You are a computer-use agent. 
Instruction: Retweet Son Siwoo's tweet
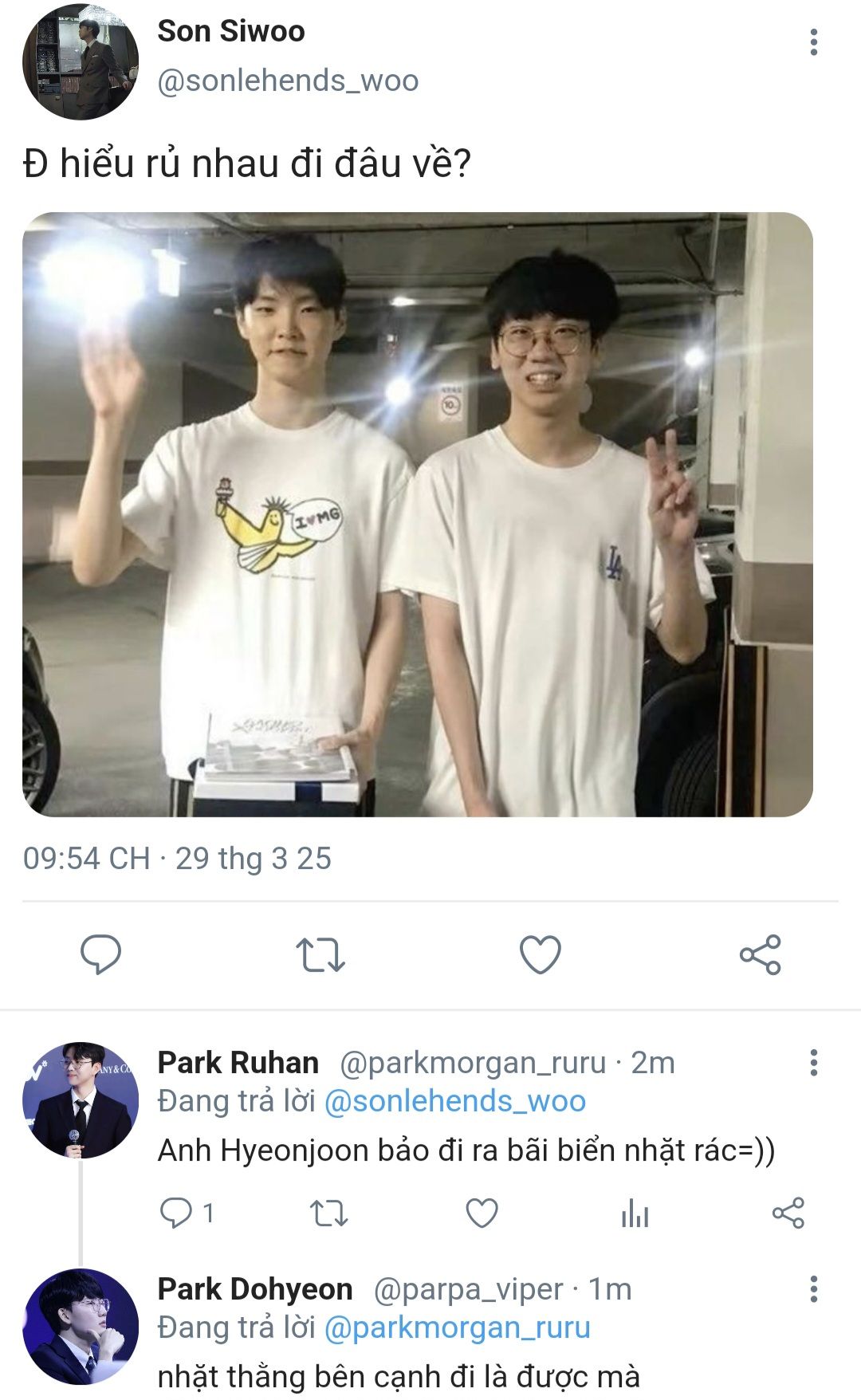(x=320, y=954)
